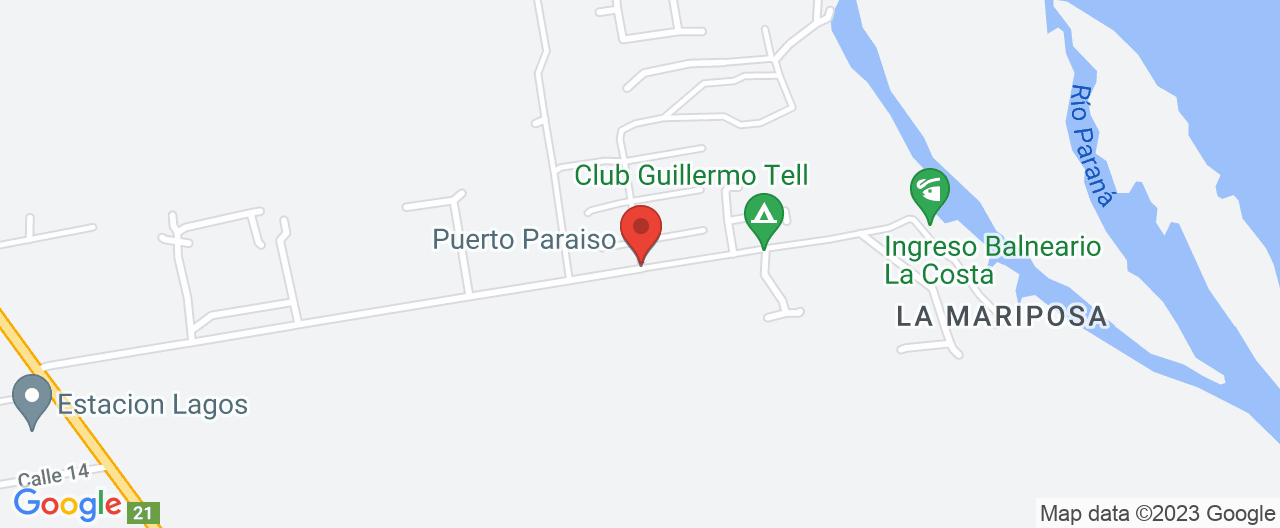This screenshot has width=1280, height=528.
Task: Select the Ingreso Balneario La Costa marker
Action: 929,191
